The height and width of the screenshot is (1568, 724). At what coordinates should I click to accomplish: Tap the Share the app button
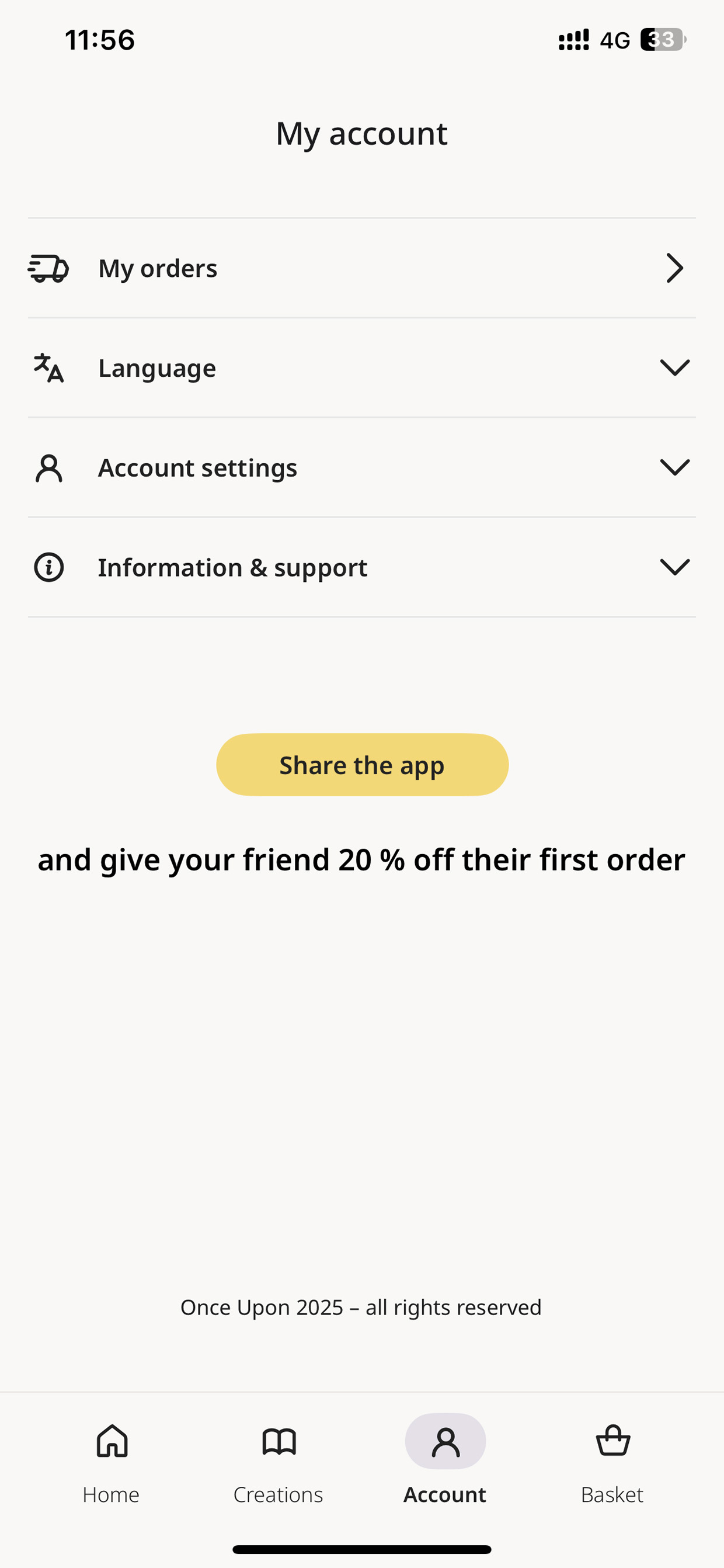coord(362,765)
